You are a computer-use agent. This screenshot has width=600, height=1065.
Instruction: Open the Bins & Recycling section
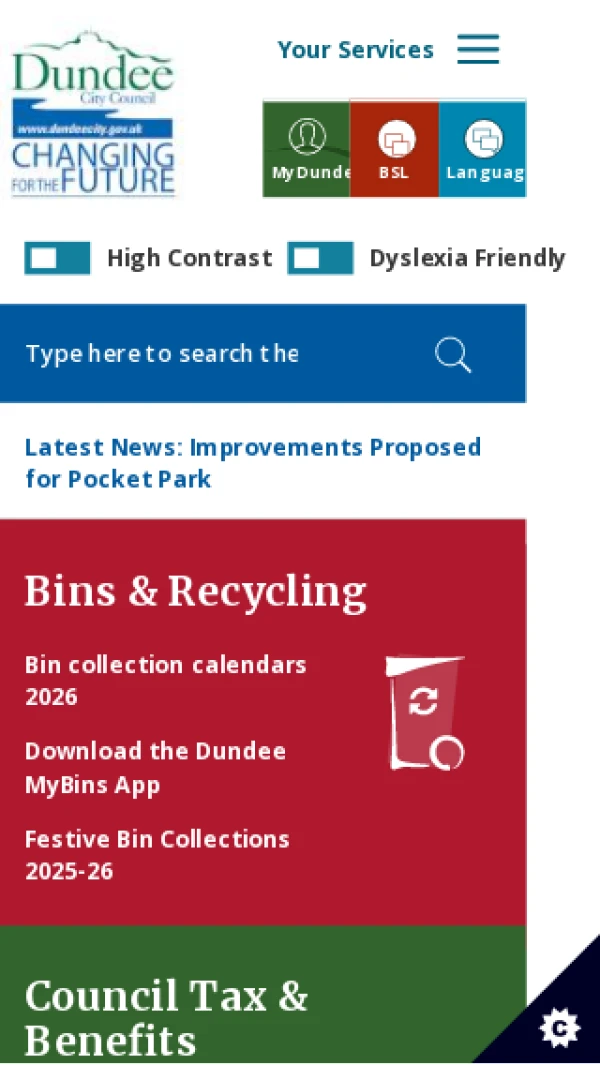[195, 591]
